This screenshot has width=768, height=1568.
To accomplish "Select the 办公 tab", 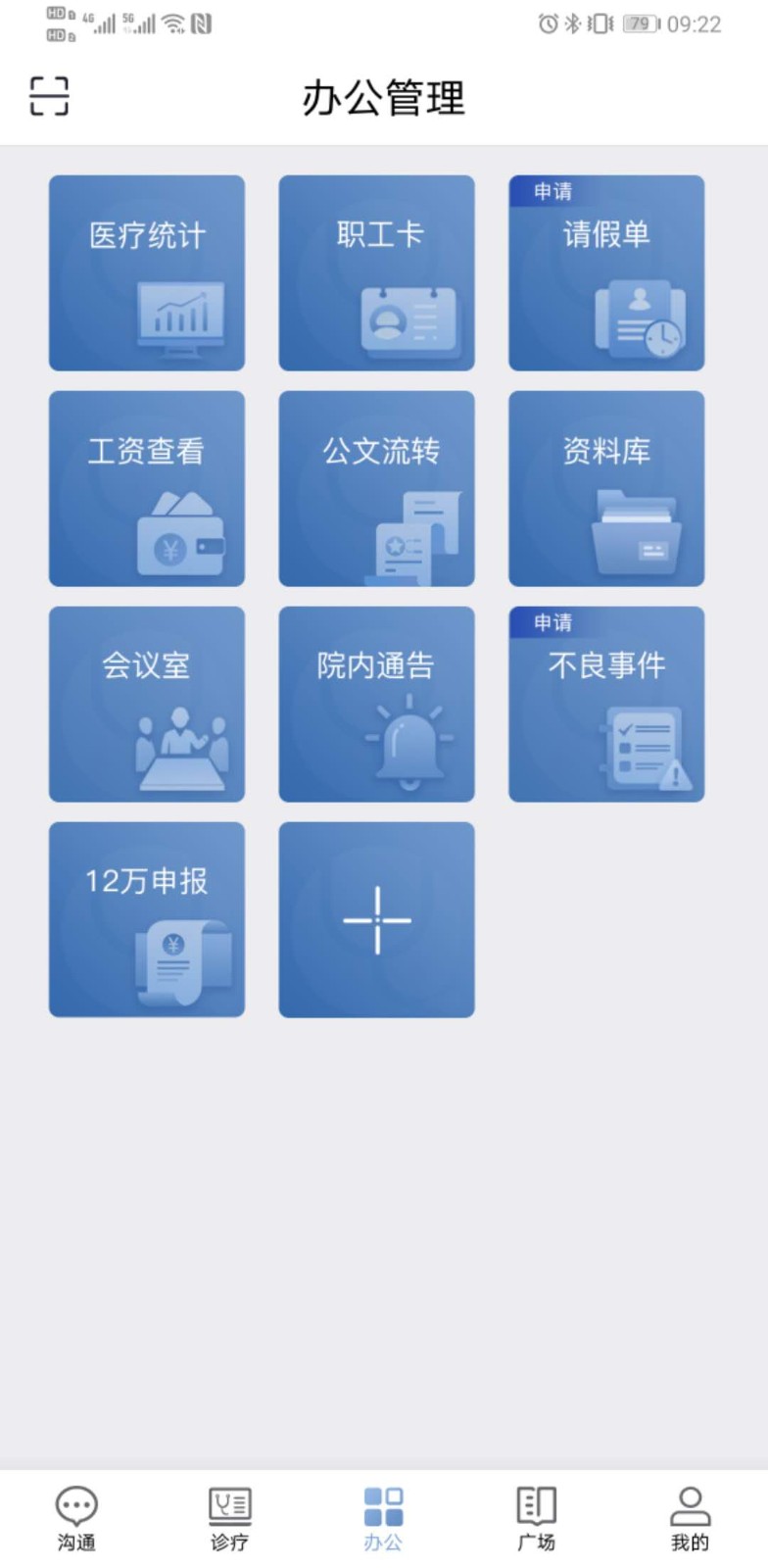I will (x=383, y=1519).
